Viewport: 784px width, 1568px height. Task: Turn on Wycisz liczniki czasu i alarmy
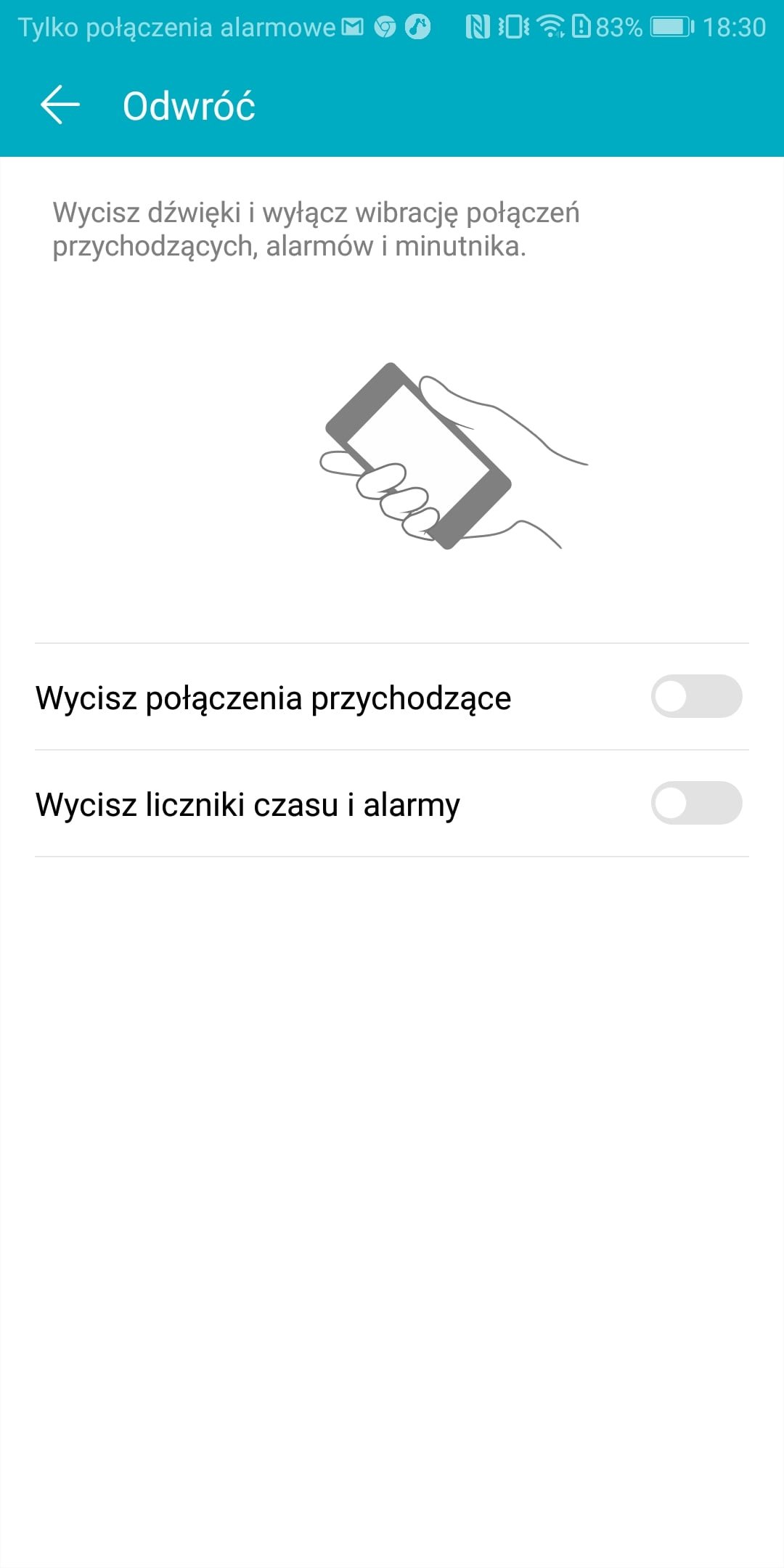pos(696,804)
